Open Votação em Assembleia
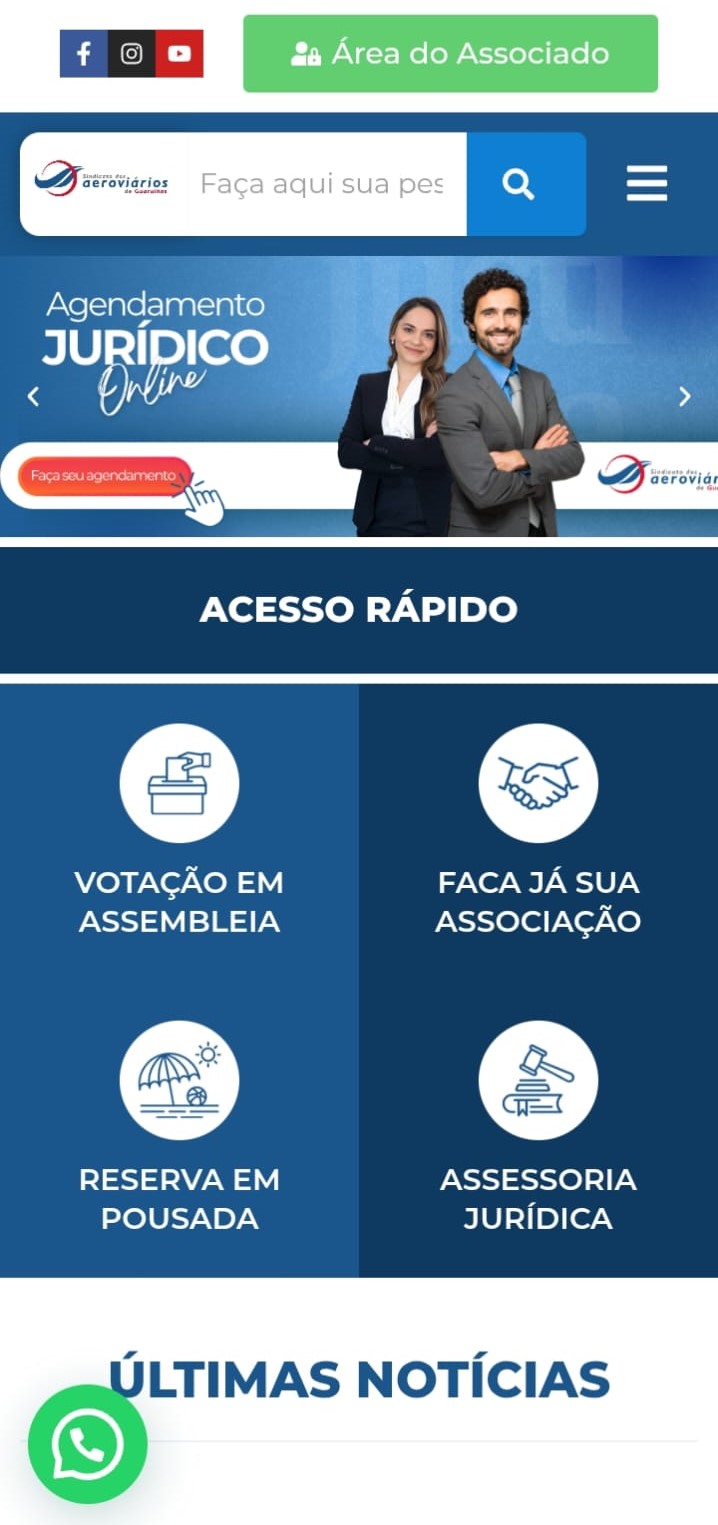Viewport: 718px width, 1525px height. [x=179, y=832]
